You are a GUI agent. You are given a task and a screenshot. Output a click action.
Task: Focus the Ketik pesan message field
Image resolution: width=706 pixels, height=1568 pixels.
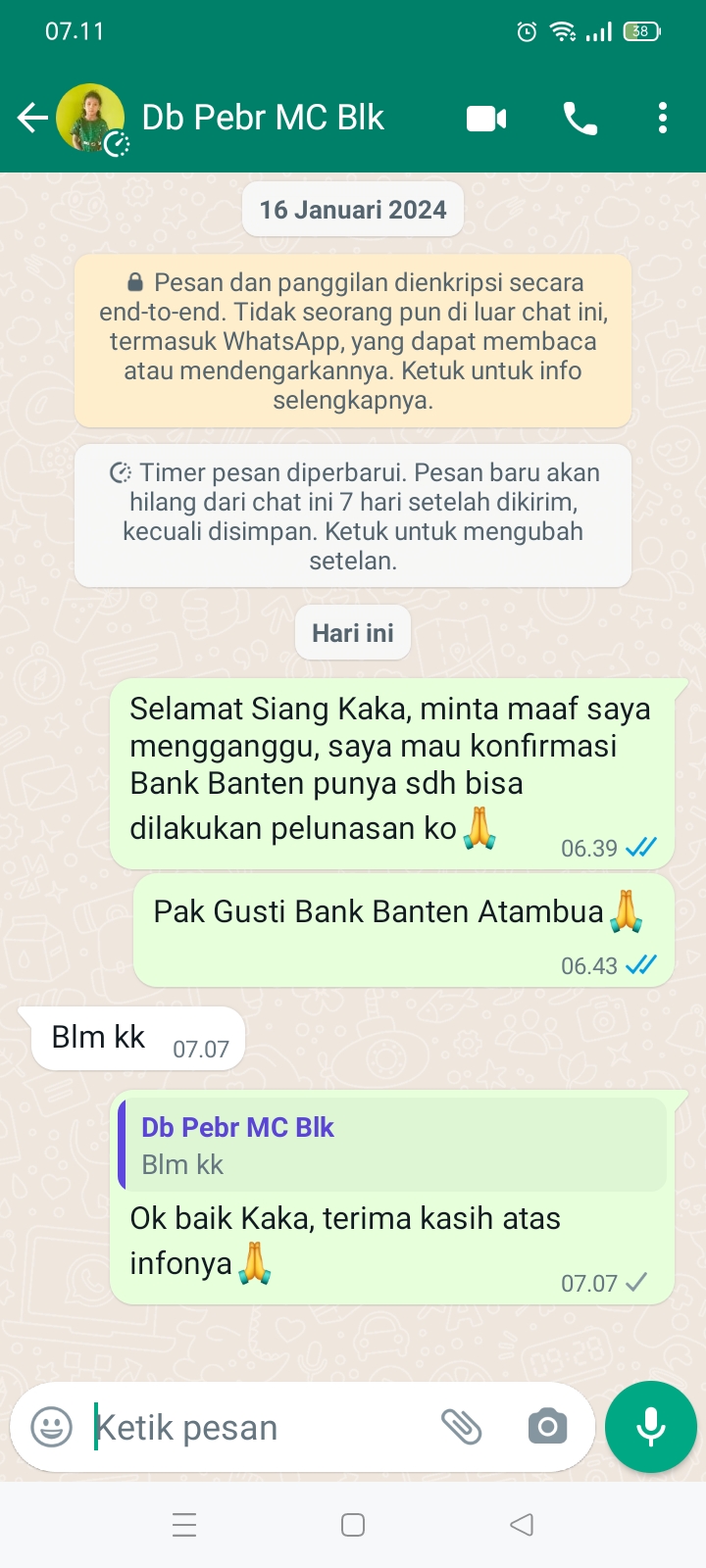pyautogui.click(x=255, y=1428)
